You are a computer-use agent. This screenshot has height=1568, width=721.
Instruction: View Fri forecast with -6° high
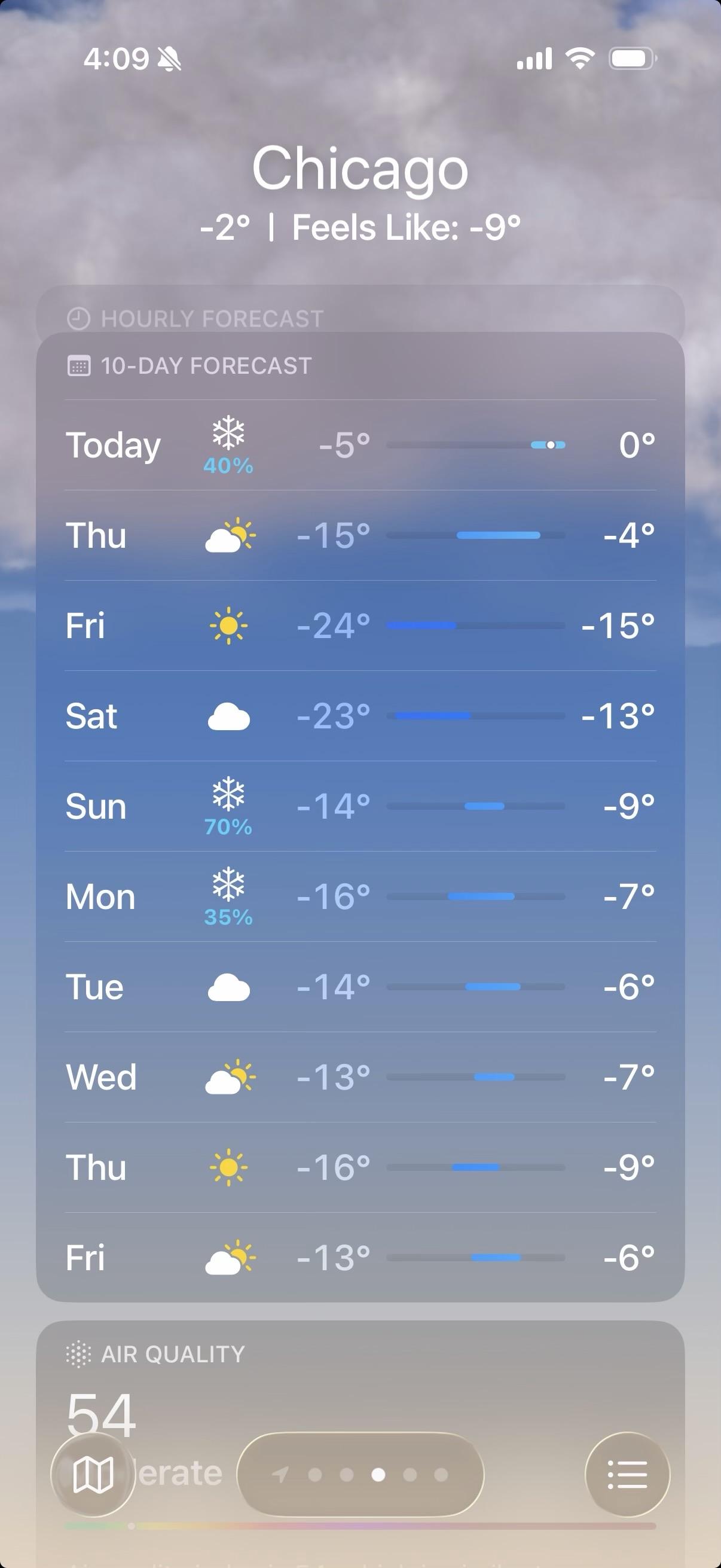point(360,1258)
